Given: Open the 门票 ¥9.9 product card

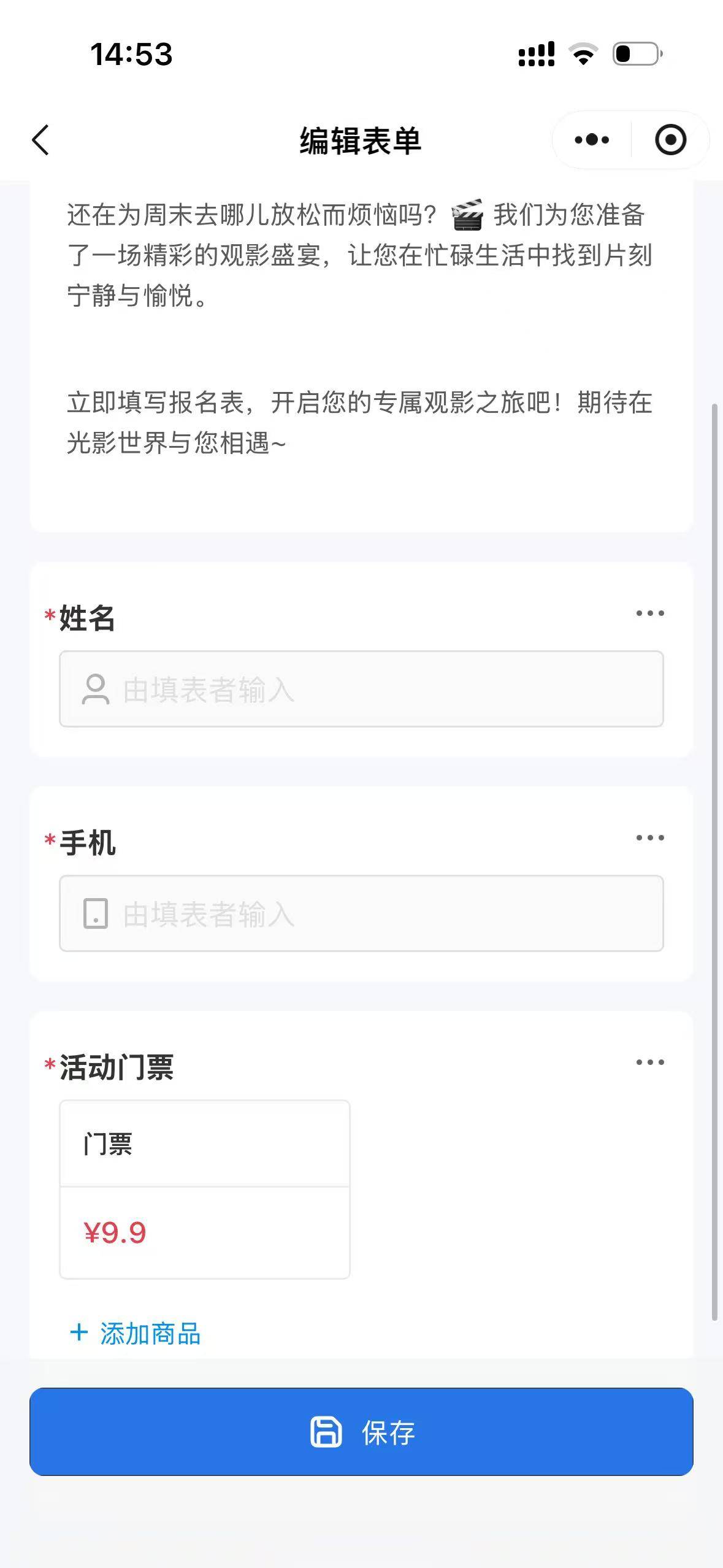Looking at the screenshot, I should tap(204, 1189).
